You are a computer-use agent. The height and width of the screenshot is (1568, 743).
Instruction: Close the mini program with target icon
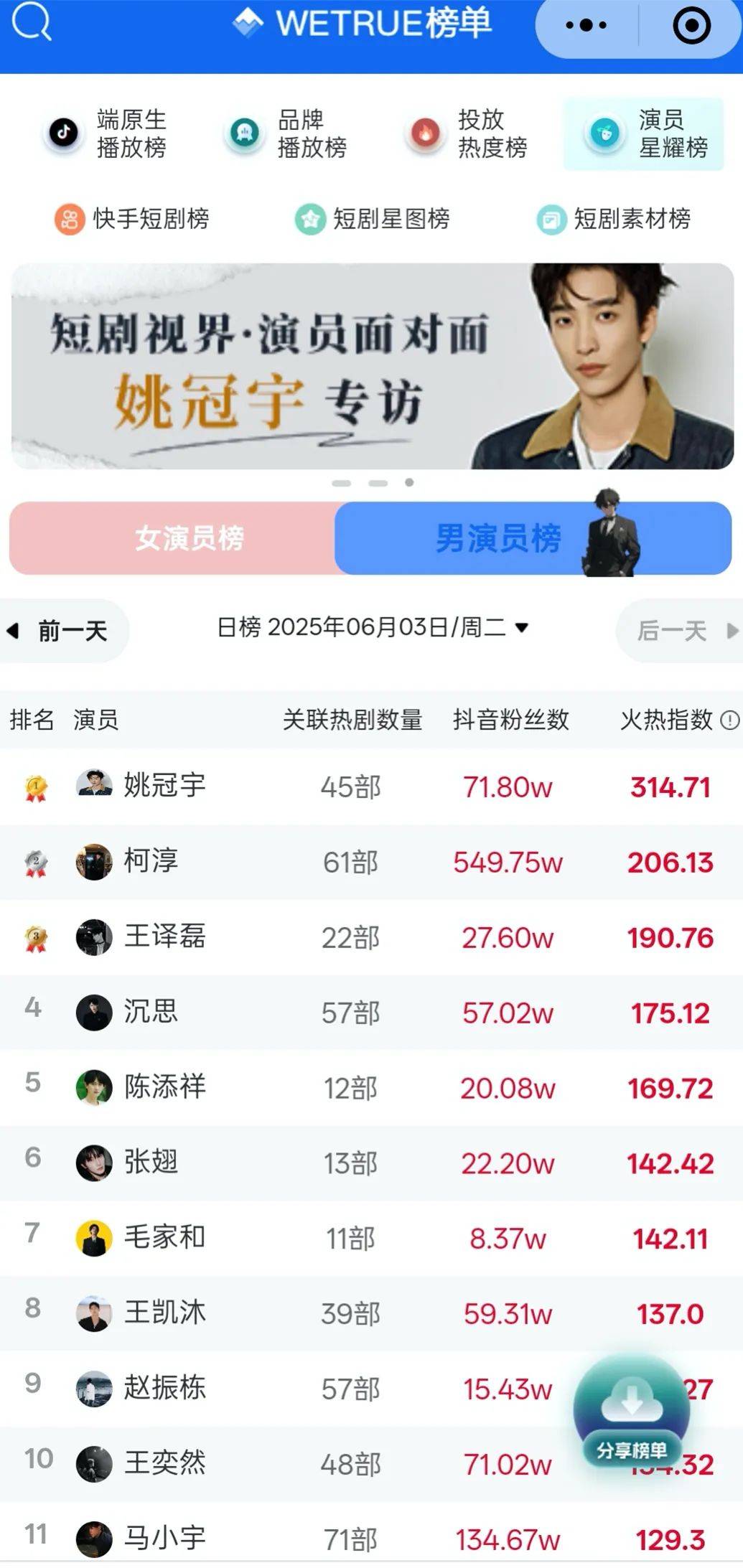[691, 26]
